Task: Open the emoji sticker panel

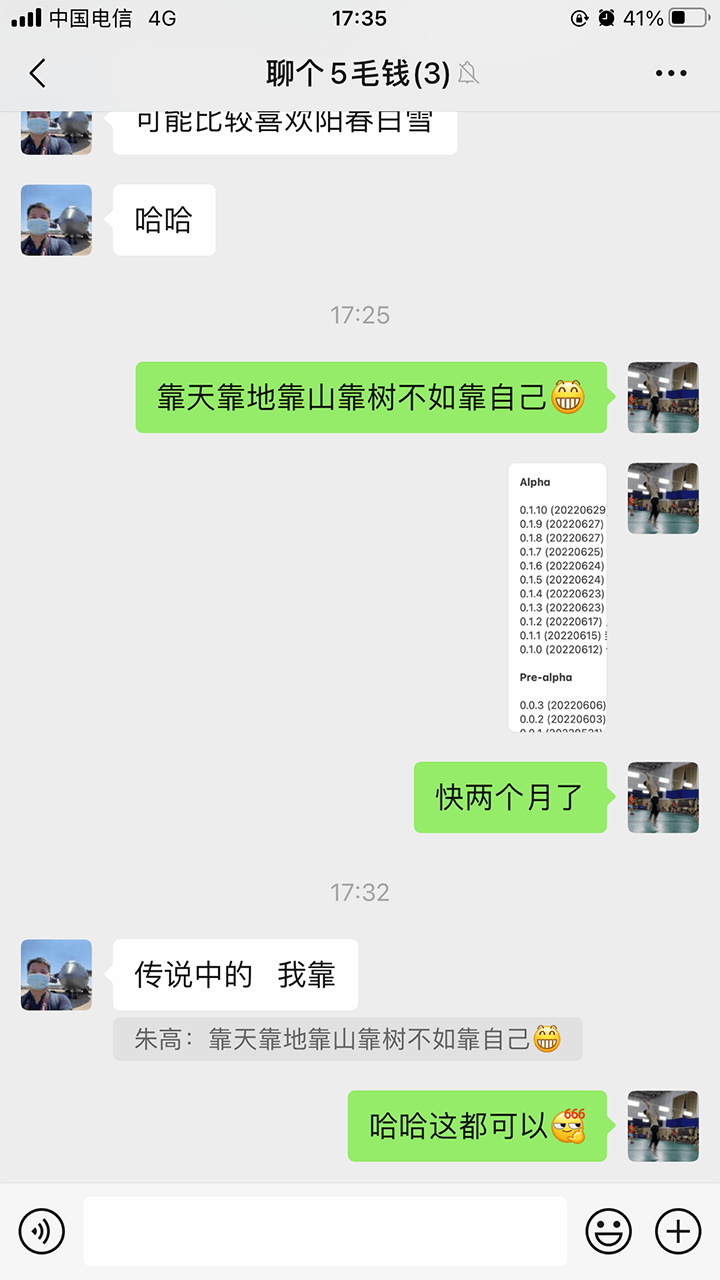Action: coord(608,1231)
